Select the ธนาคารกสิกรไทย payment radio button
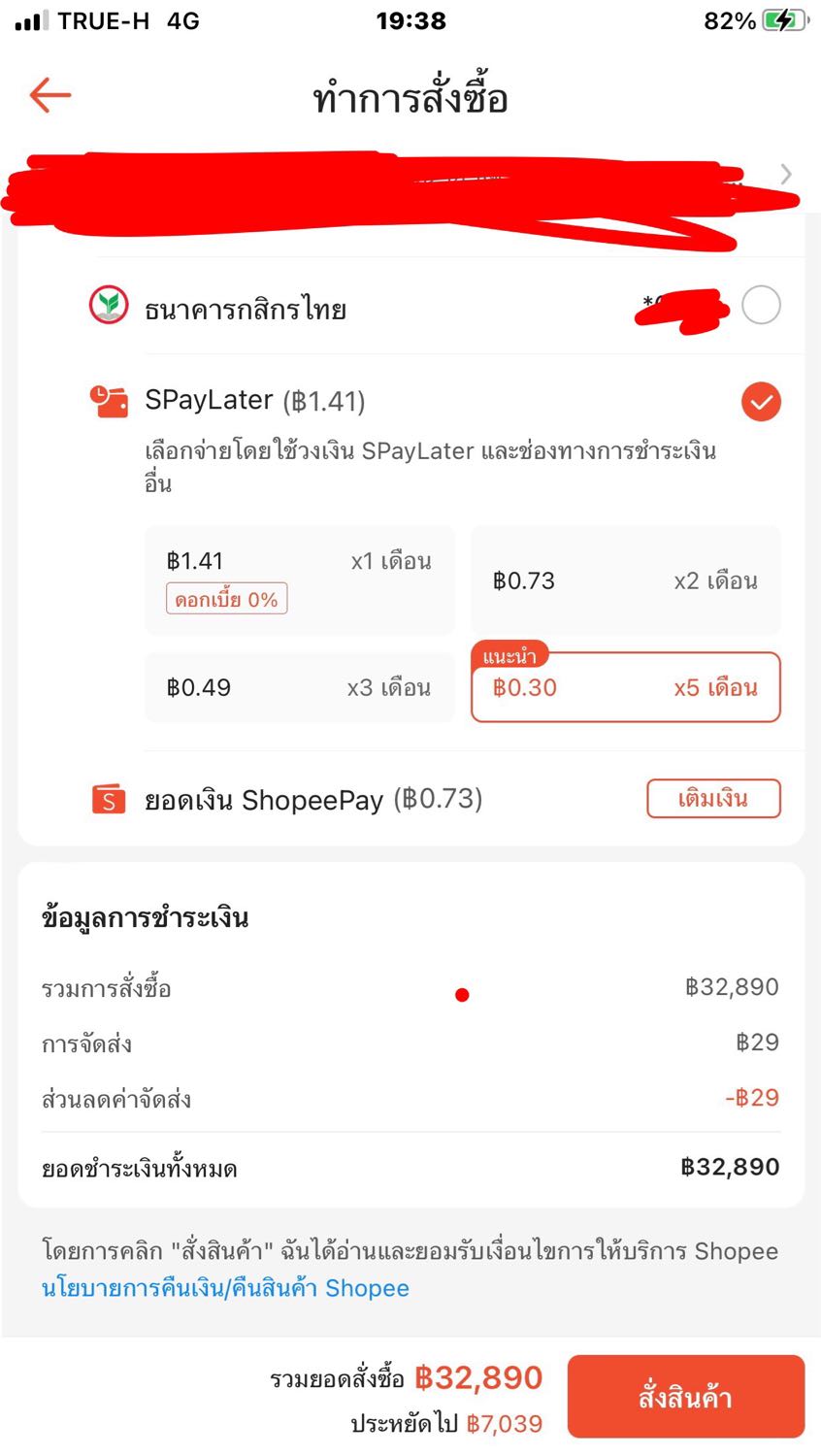821x1456 pixels. tap(761, 306)
